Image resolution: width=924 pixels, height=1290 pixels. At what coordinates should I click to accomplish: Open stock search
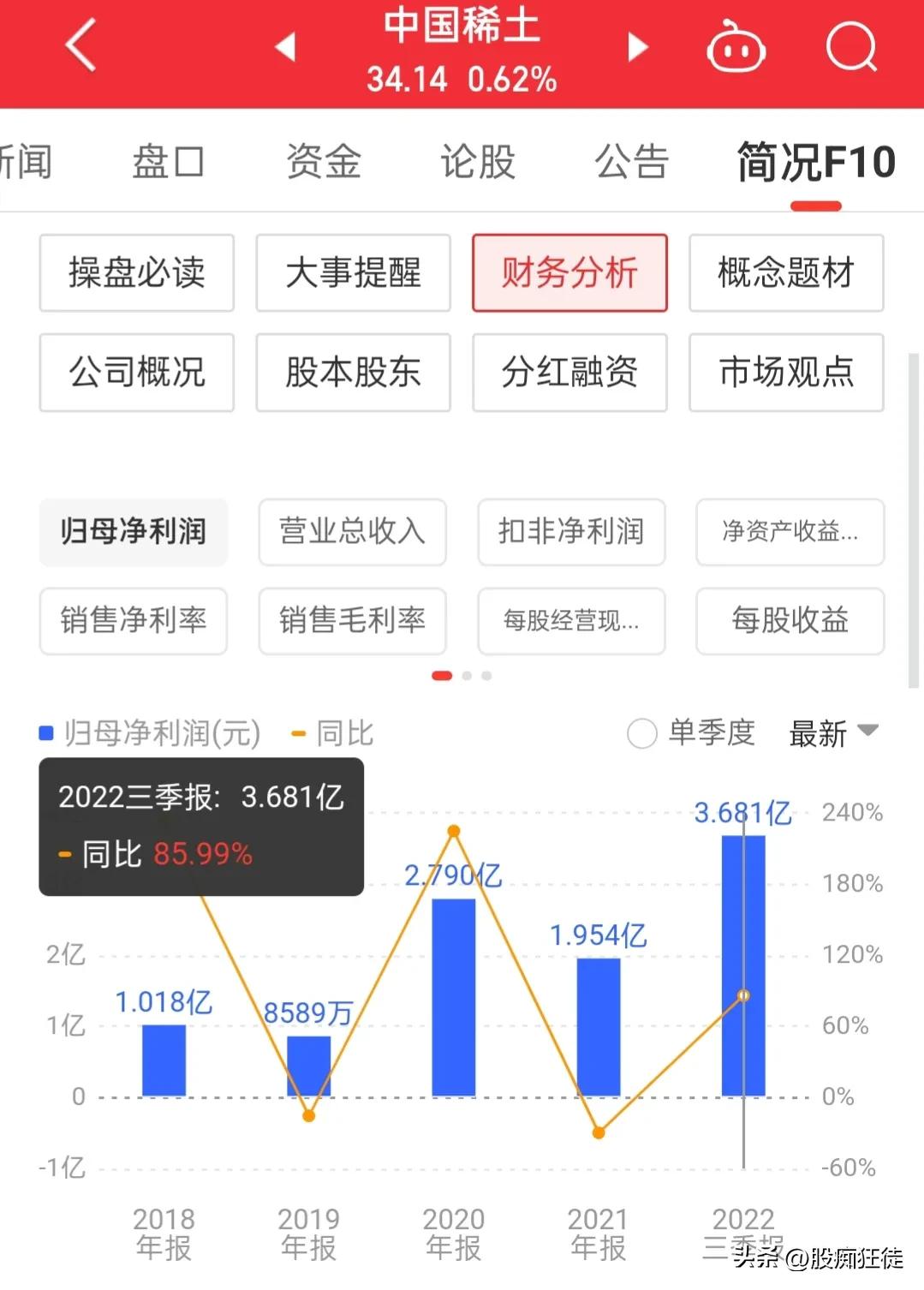(850, 47)
